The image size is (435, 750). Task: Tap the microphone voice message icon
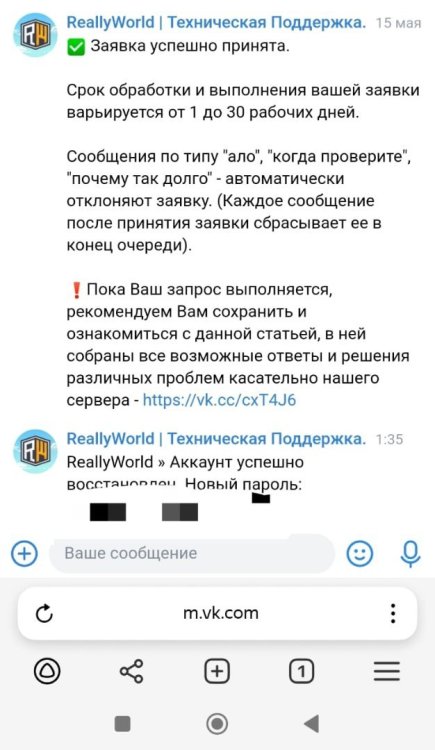410,554
